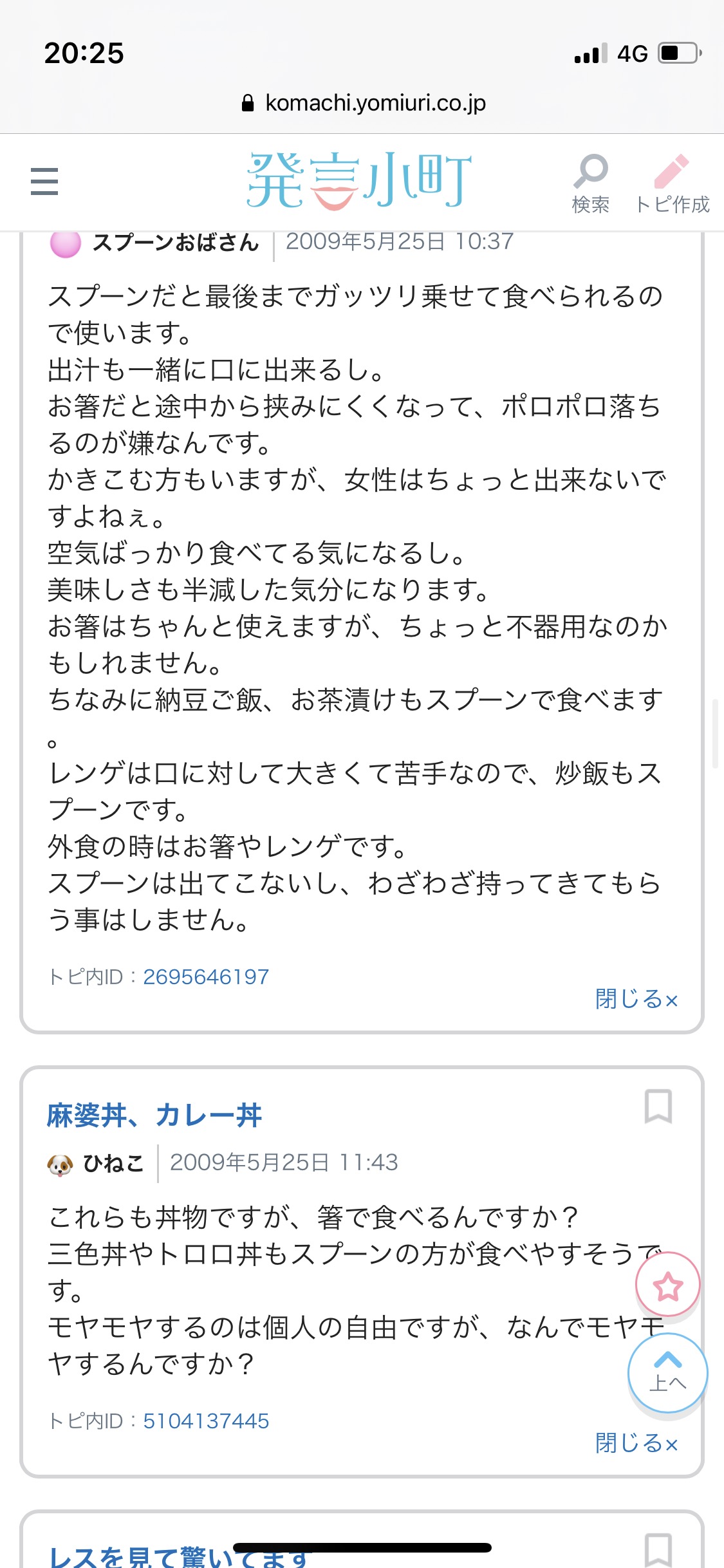Tap トピ作成 to create a topic
Screen dimensions: 724x1568
tap(672, 183)
